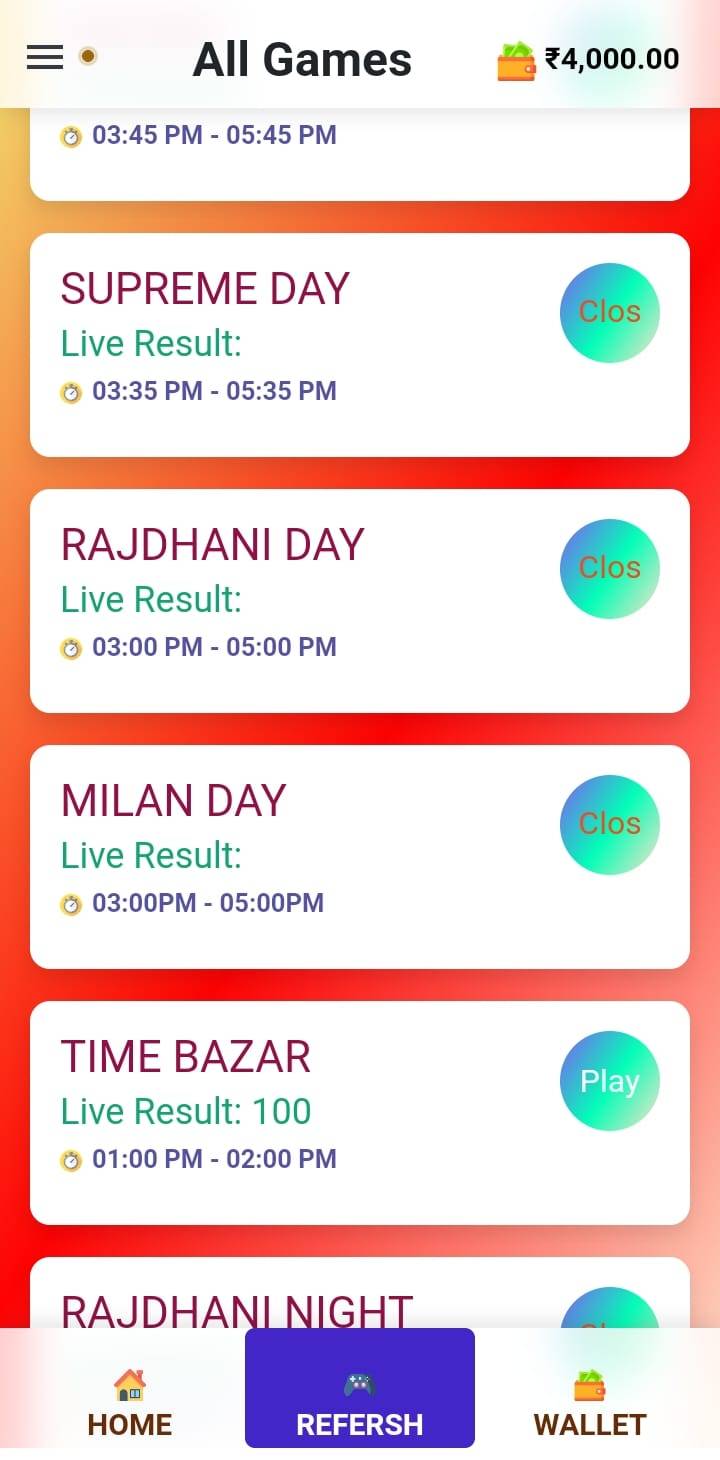Tap the Close button on RAJDHANI DAY
The width and height of the screenshot is (720, 1460).
click(609, 568)
